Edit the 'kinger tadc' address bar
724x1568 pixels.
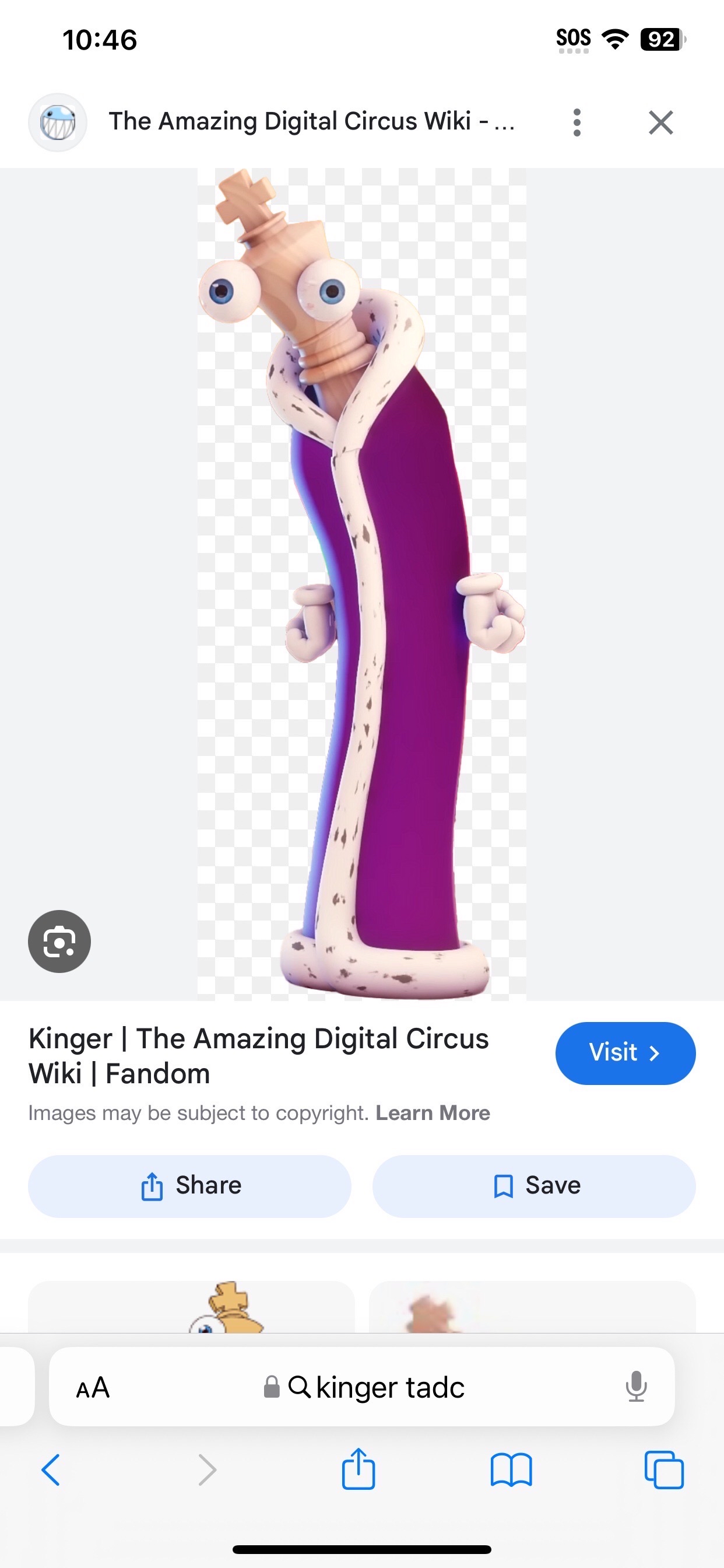[x=377, y=1387]
